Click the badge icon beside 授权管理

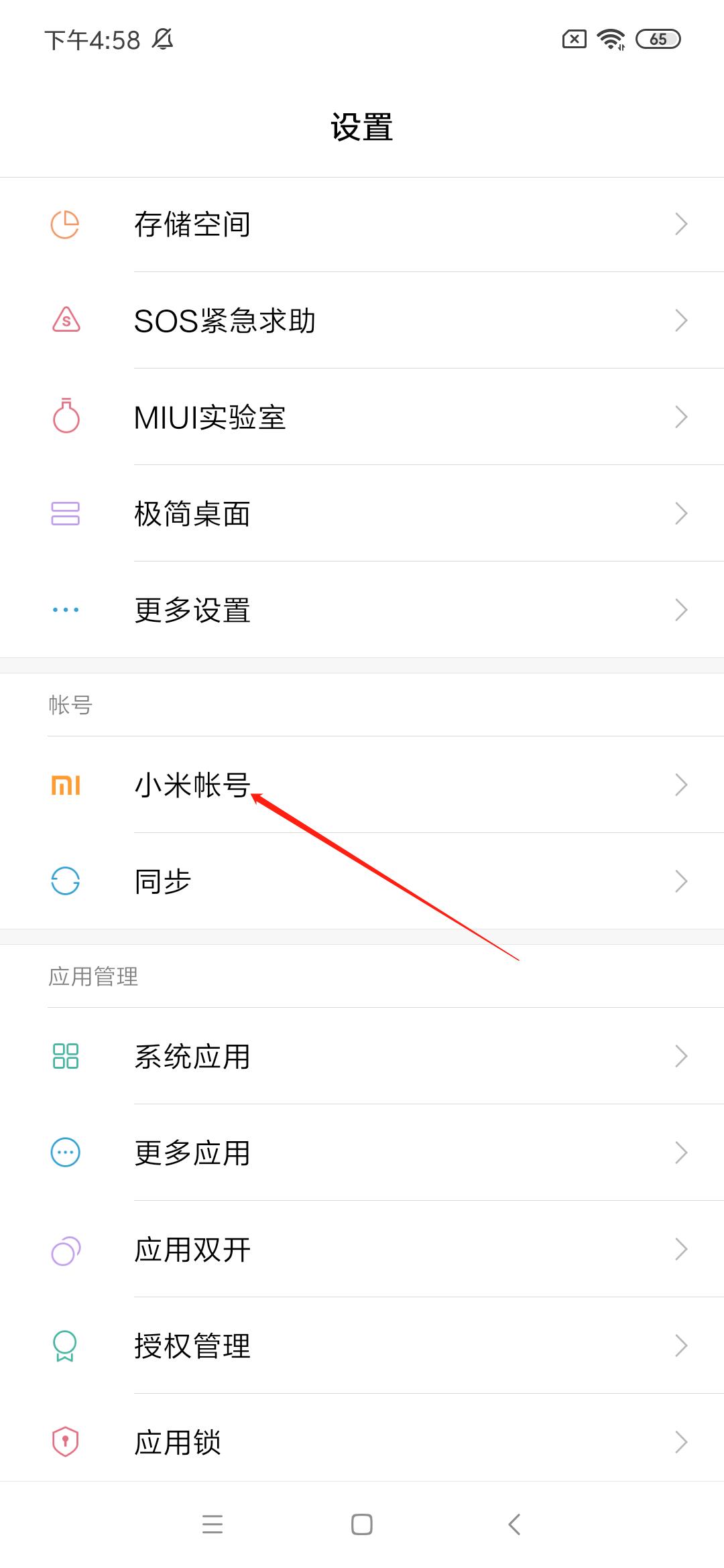[x=65, y=1344]
